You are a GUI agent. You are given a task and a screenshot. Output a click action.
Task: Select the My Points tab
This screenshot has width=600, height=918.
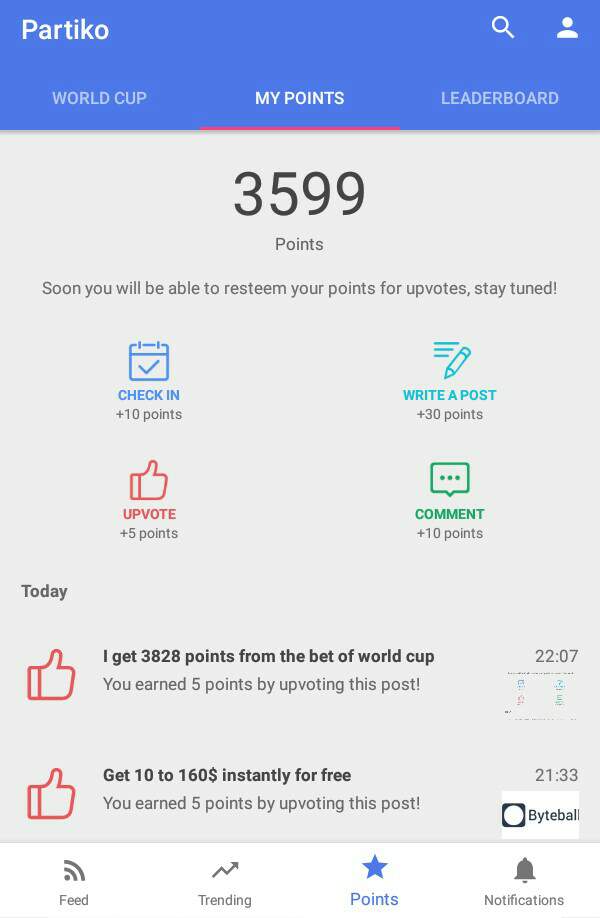(x=299, y=98)
